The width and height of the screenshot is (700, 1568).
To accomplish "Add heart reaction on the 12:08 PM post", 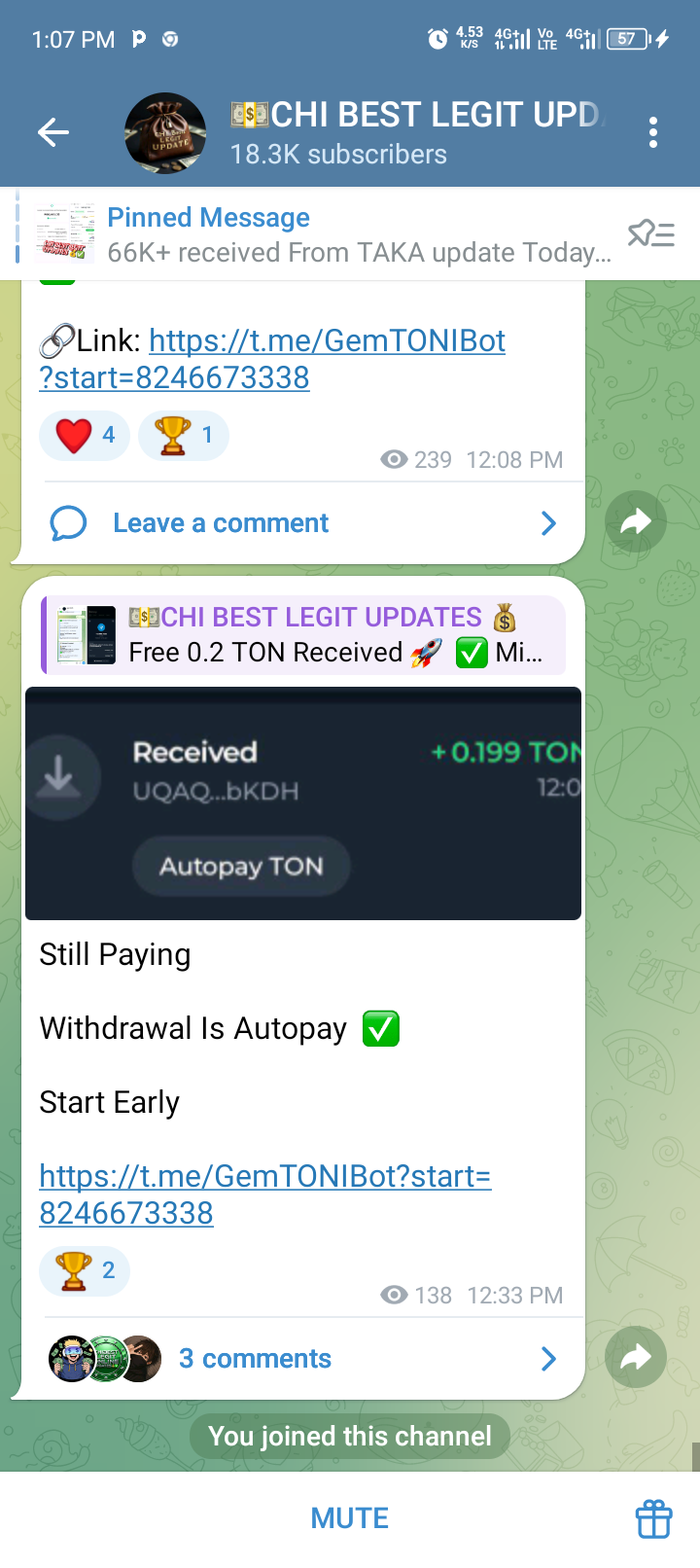I will click(x=85, y=435).
